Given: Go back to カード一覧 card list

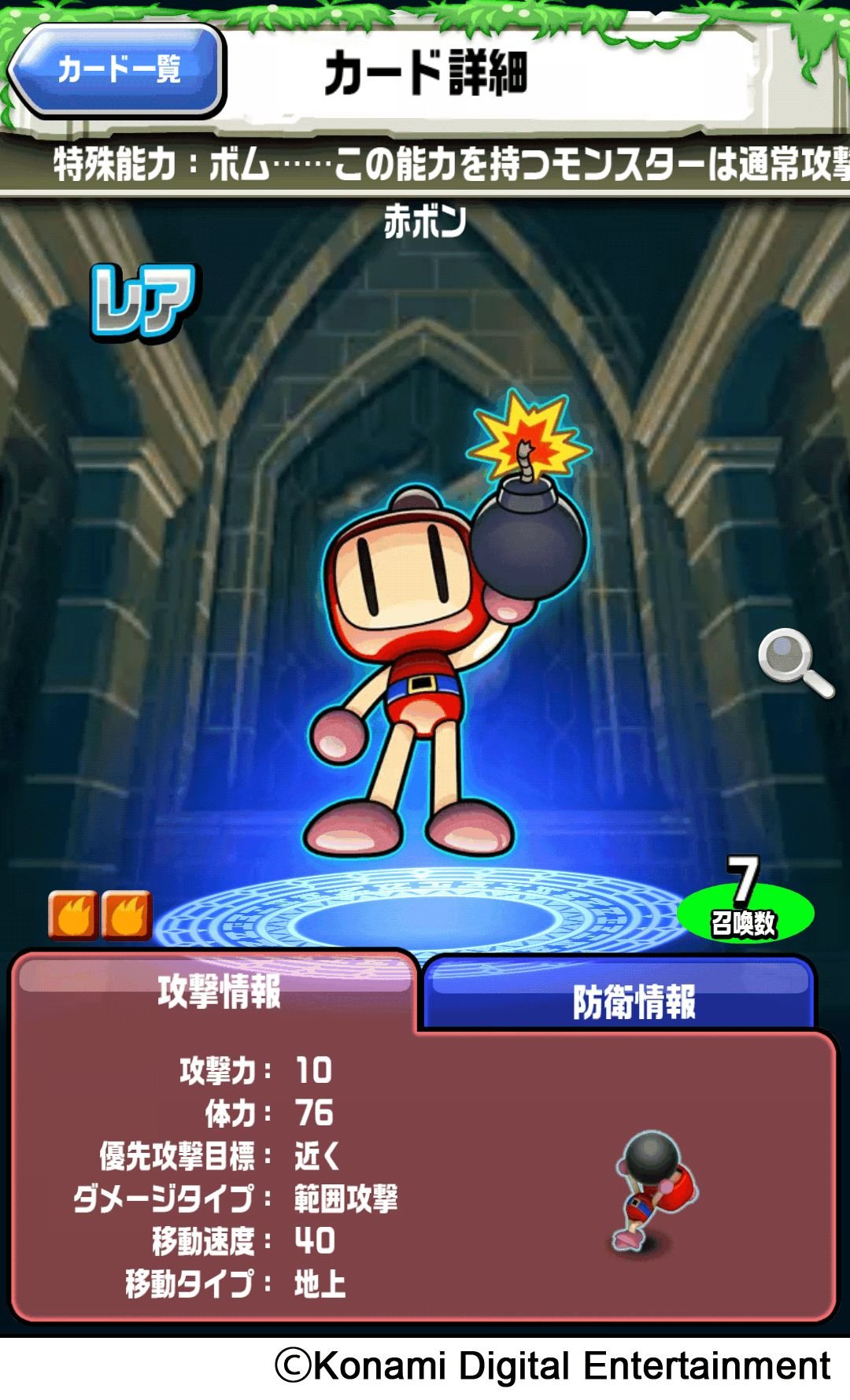Looking at the screenshot, I should click(118, 71).
